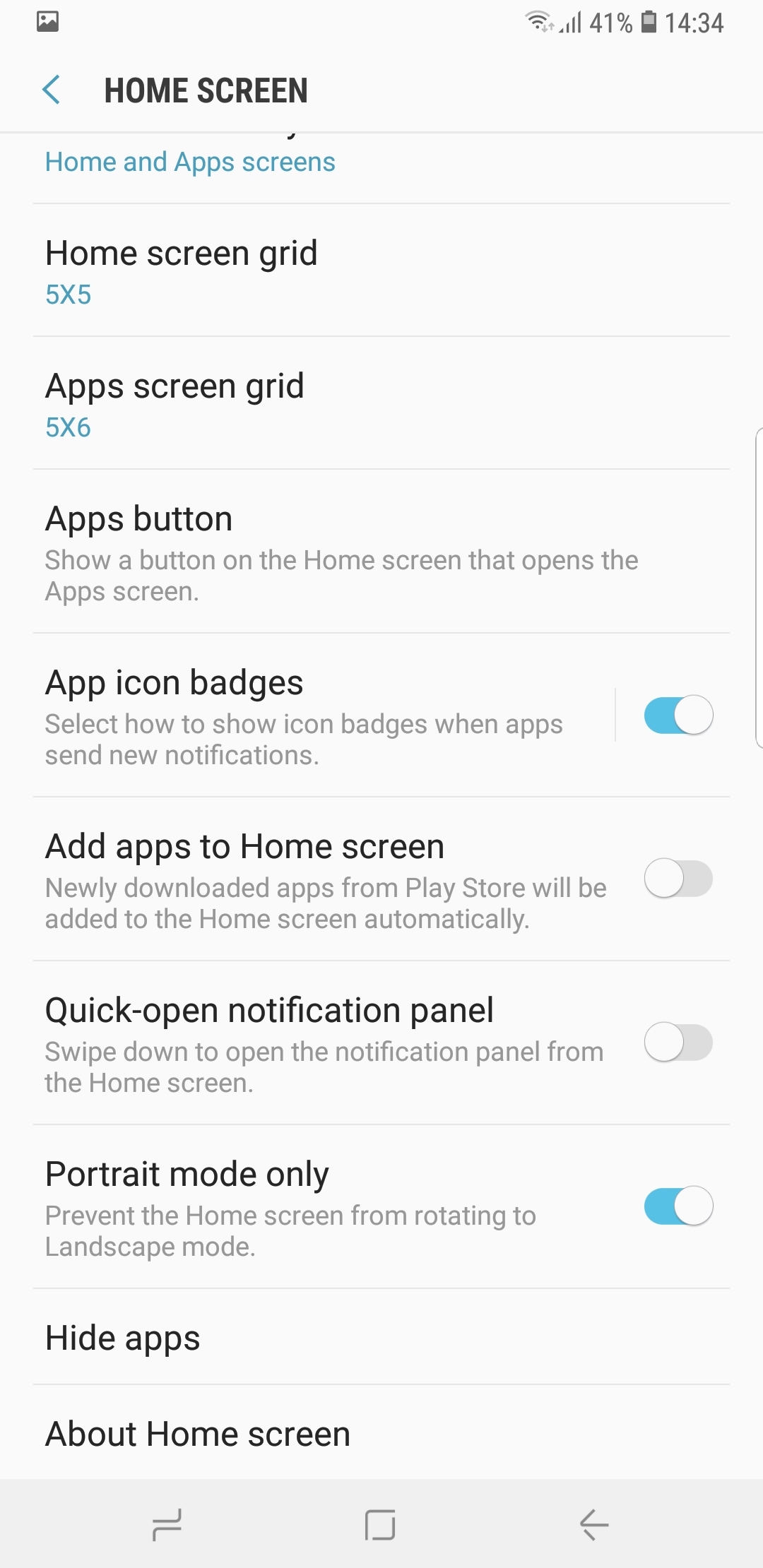Open About Home screen

381,1434
